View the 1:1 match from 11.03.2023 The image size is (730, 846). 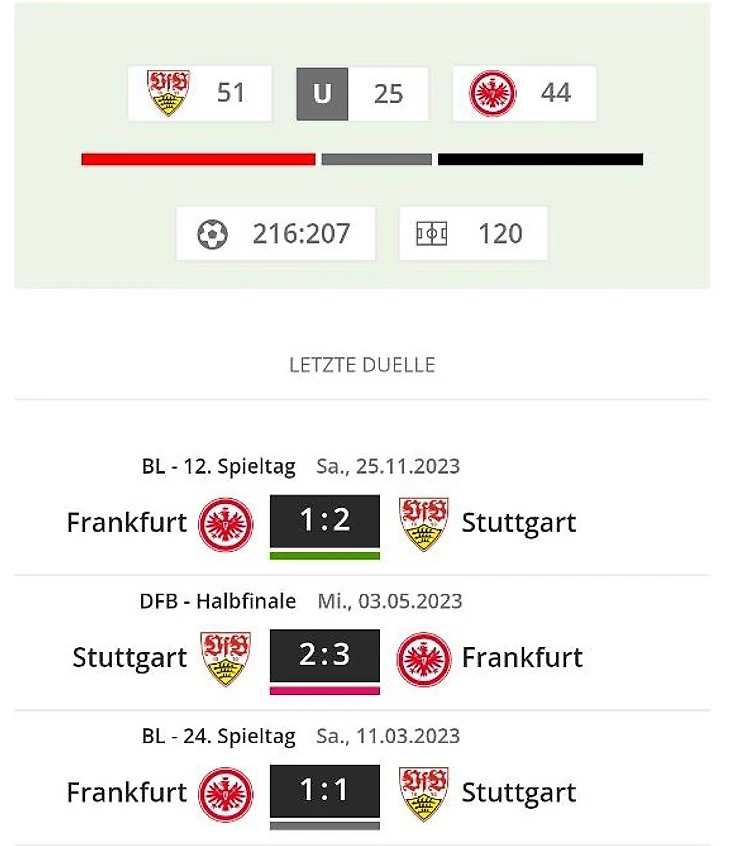click(325, 791)
